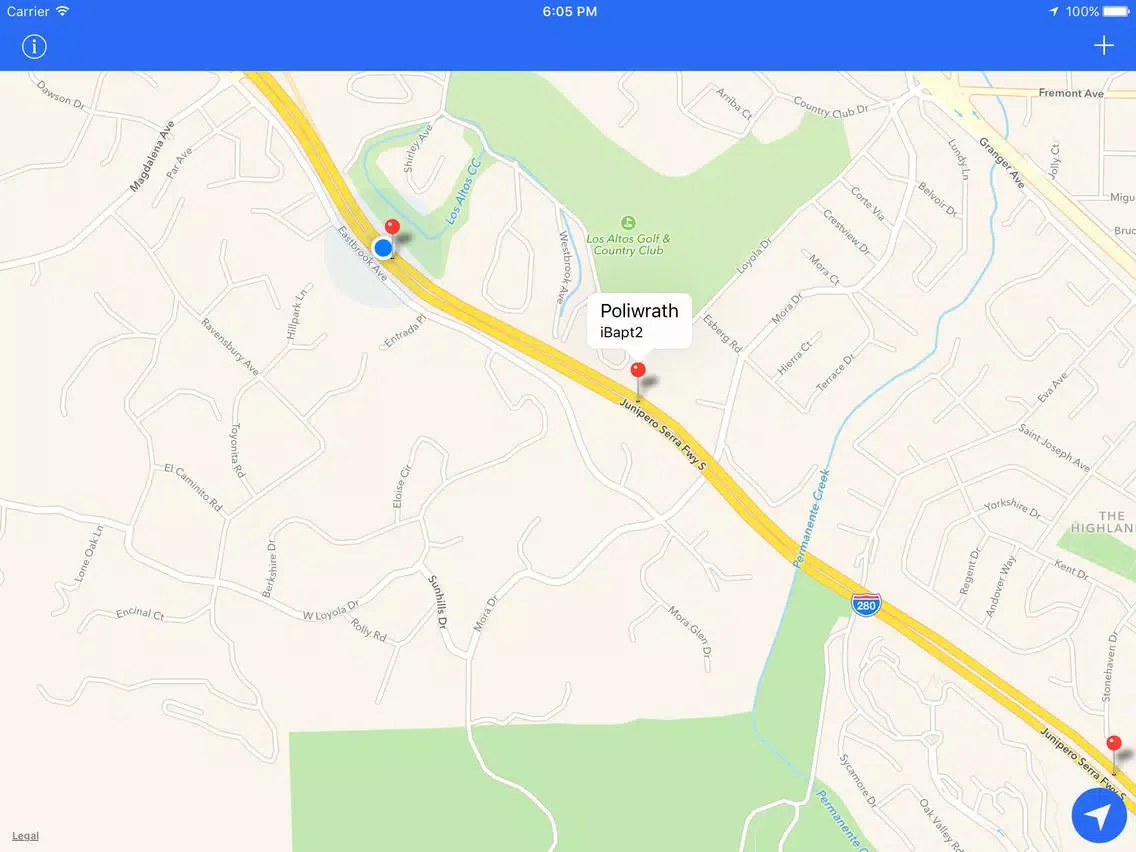This screenshot has height=852, width=1136.
Task: Tap the plus icon to add an entry
Action: pos(1103,45)
